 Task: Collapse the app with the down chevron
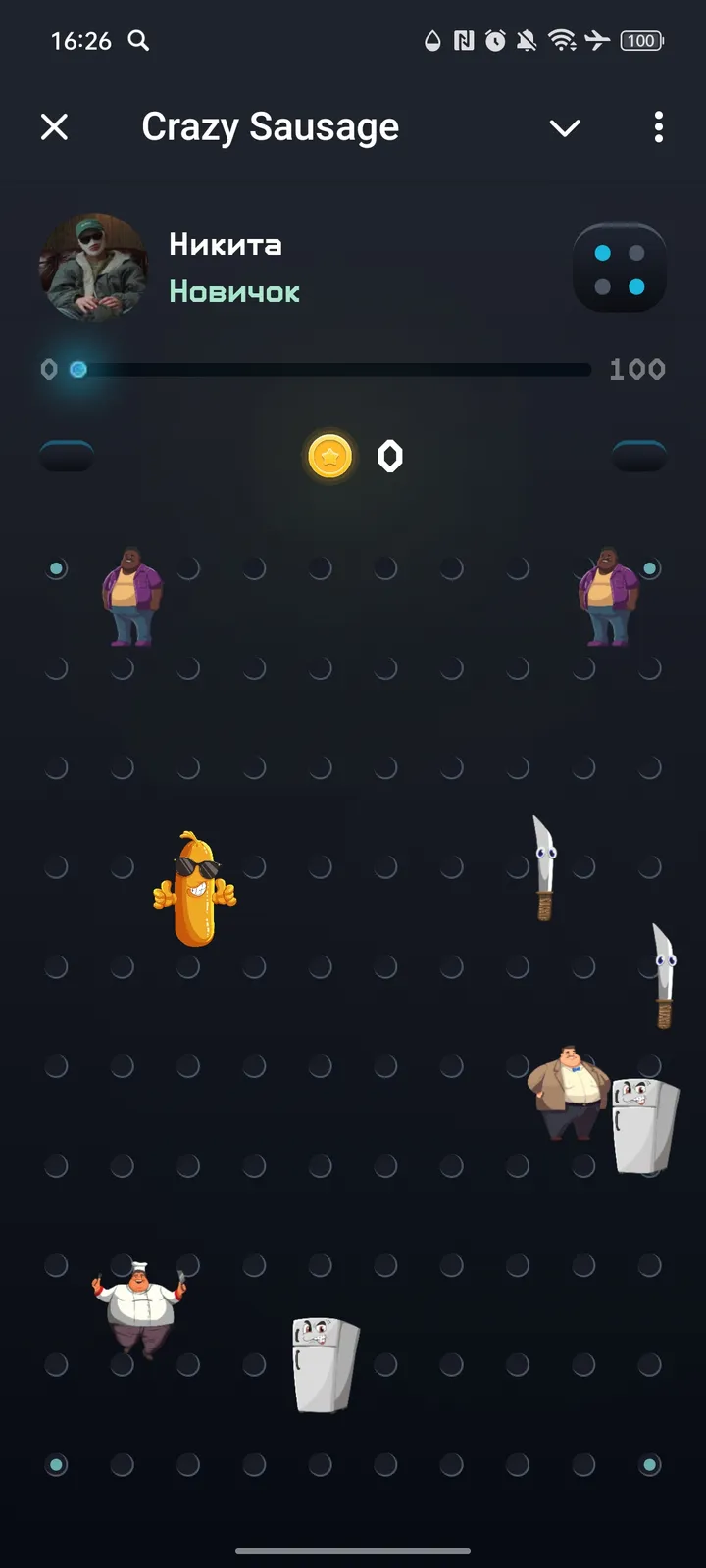[565, 127]
